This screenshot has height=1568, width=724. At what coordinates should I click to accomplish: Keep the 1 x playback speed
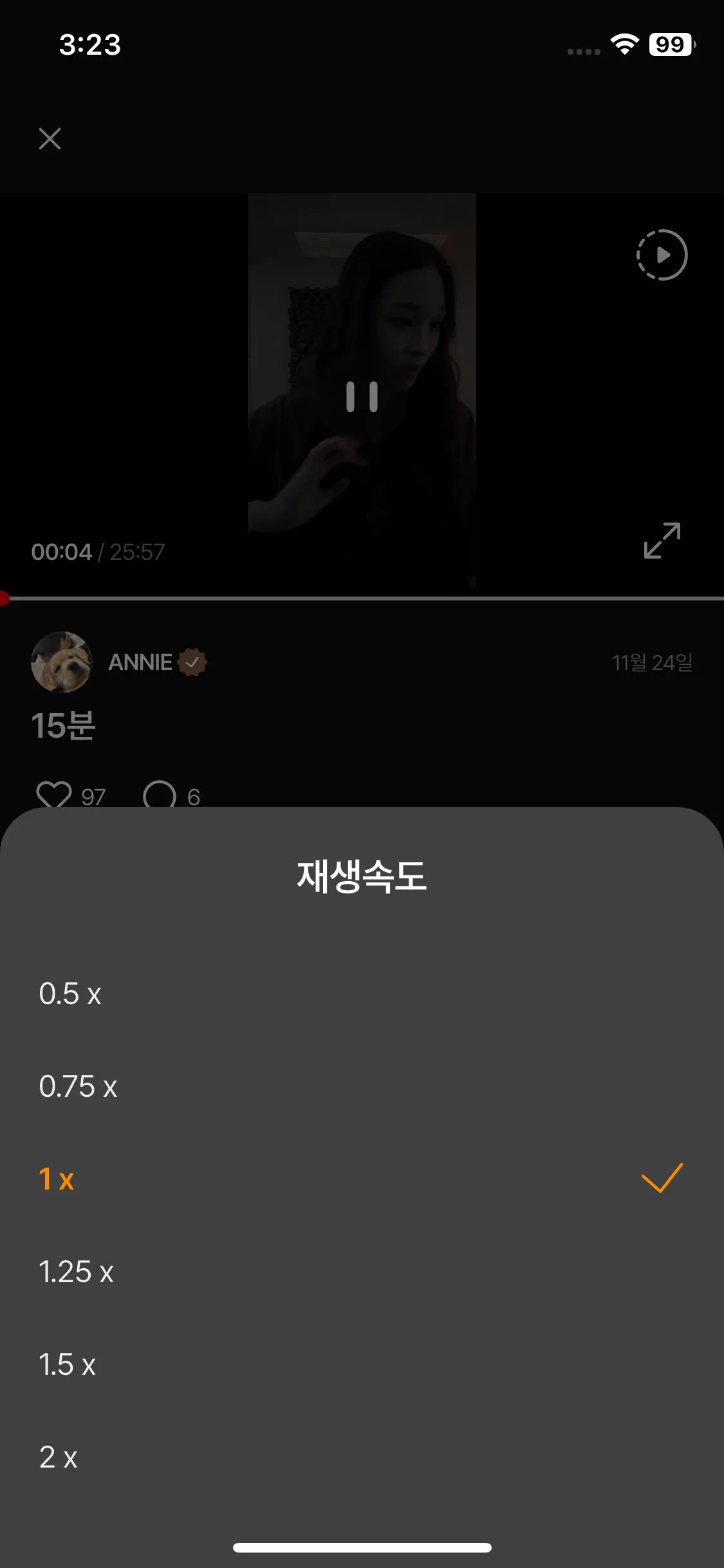(x=57, y=1179)
